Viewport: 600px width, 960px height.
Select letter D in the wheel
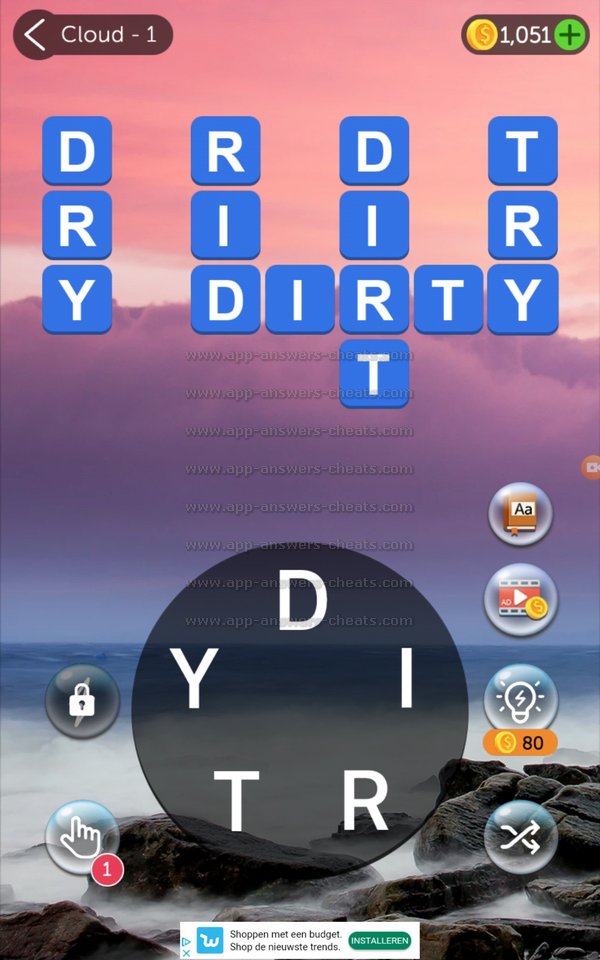click(302, 603)
